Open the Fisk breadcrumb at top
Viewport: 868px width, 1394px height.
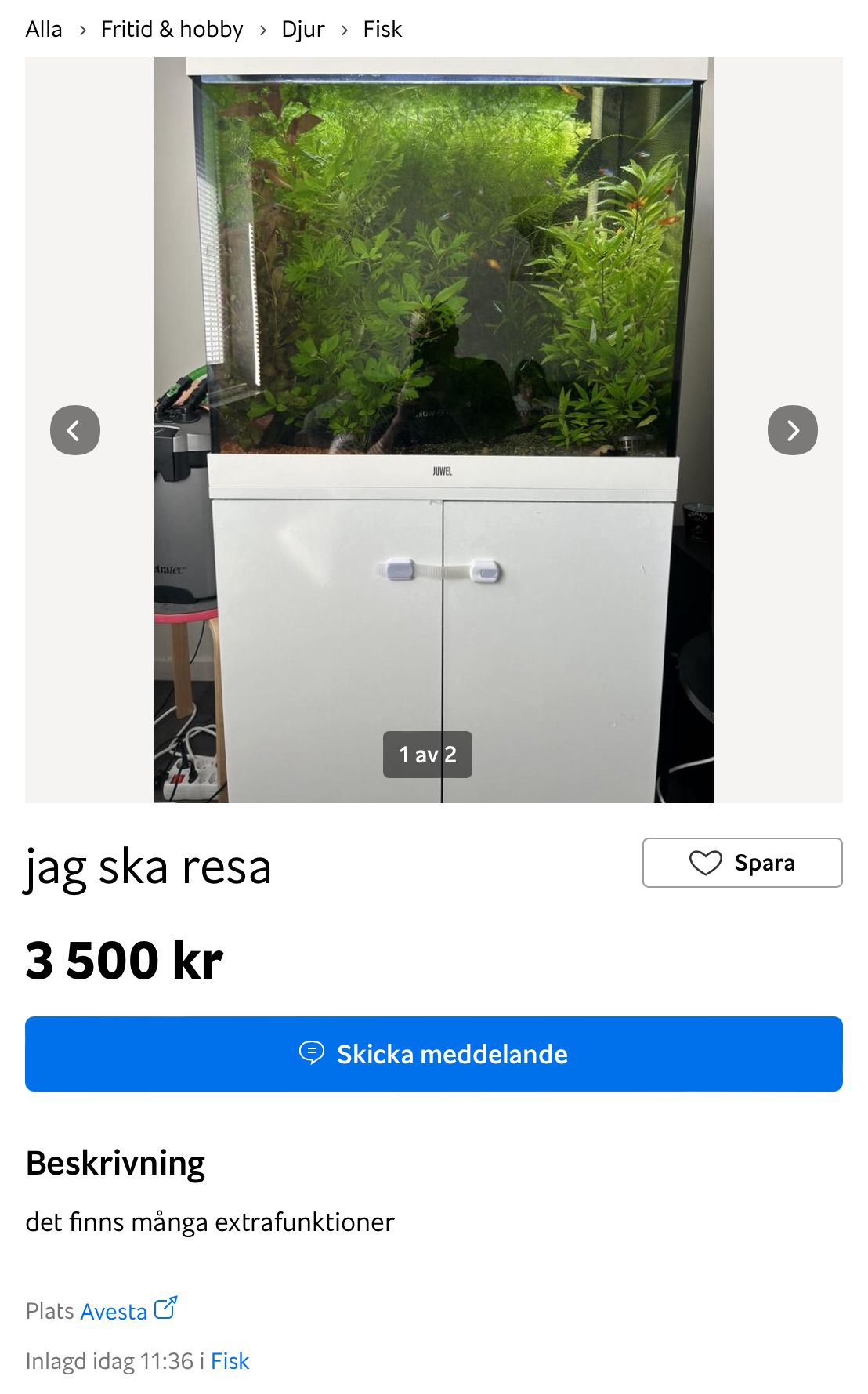tap(382, 29)
